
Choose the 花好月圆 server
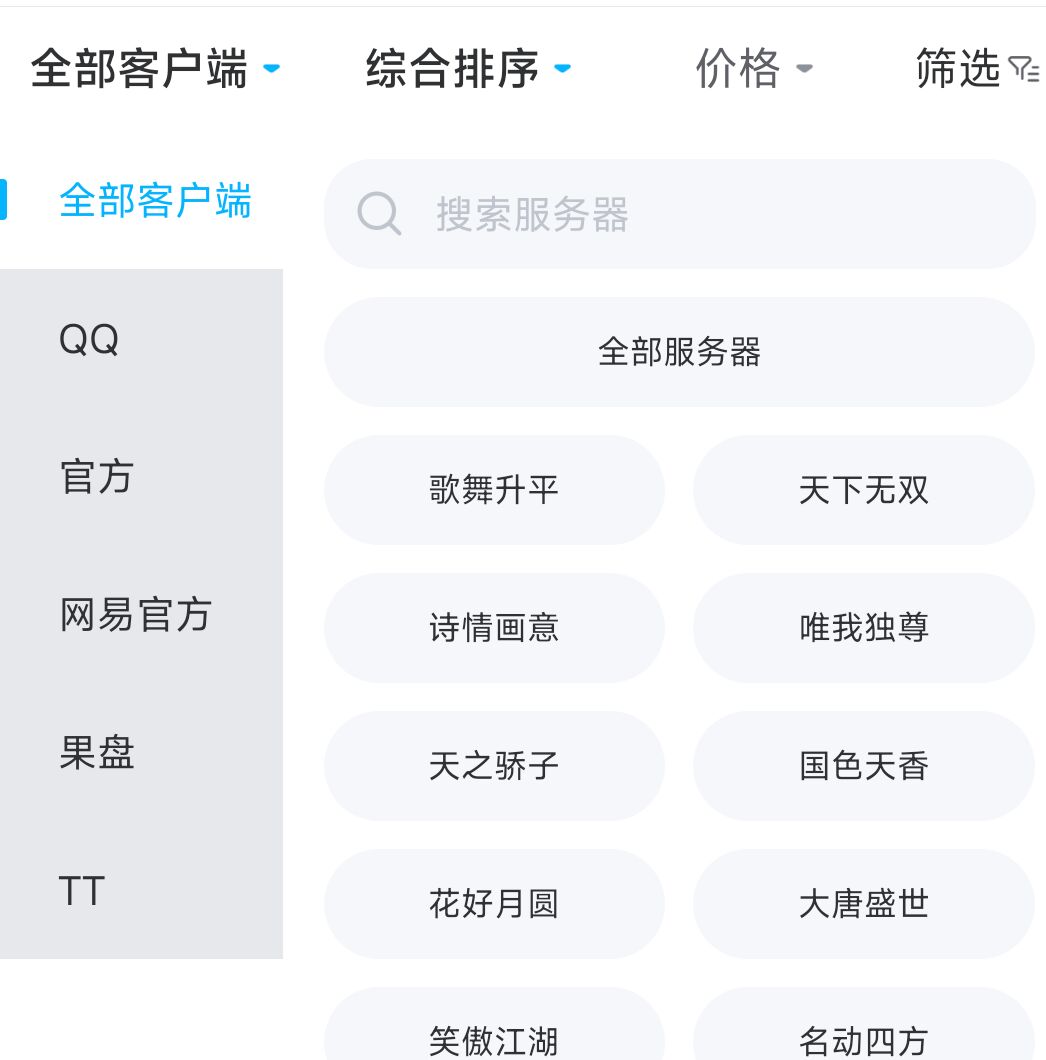[x=494, y=904]
